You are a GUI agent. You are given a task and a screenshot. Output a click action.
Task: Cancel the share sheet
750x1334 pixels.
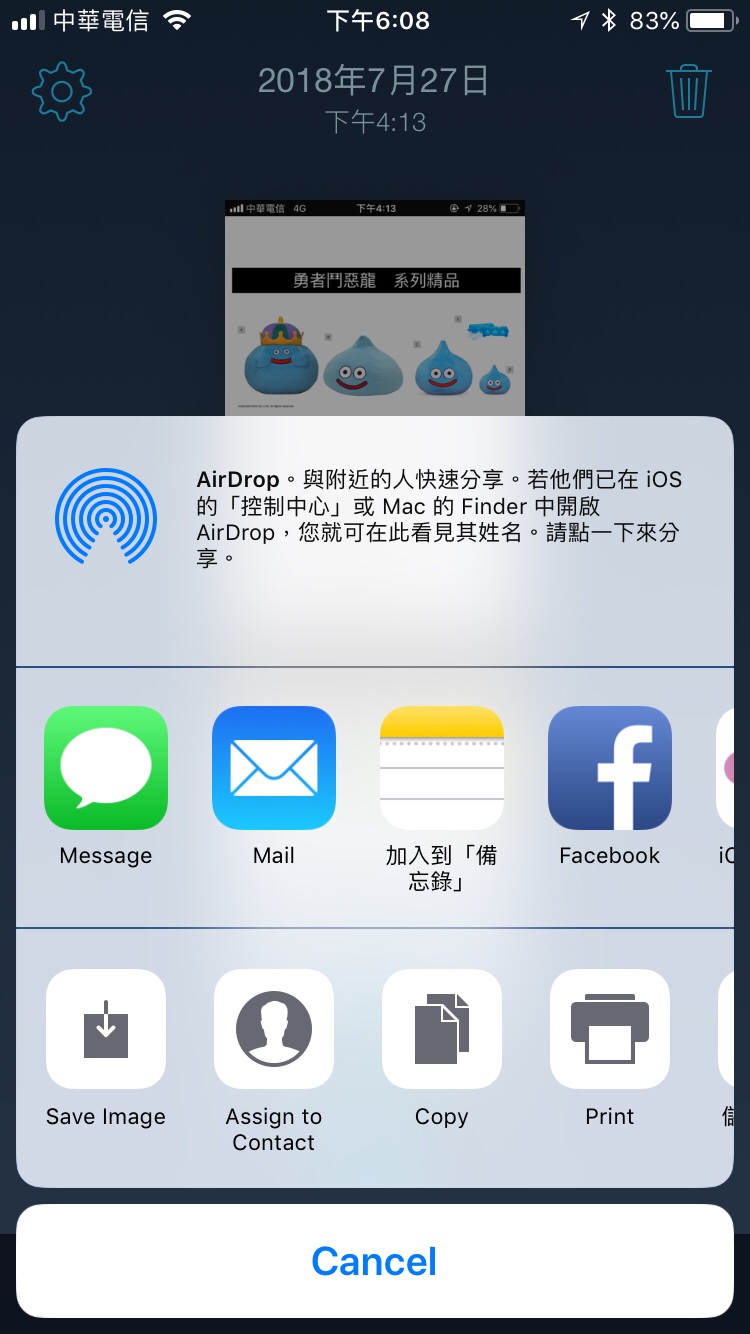pos(375,1261)
